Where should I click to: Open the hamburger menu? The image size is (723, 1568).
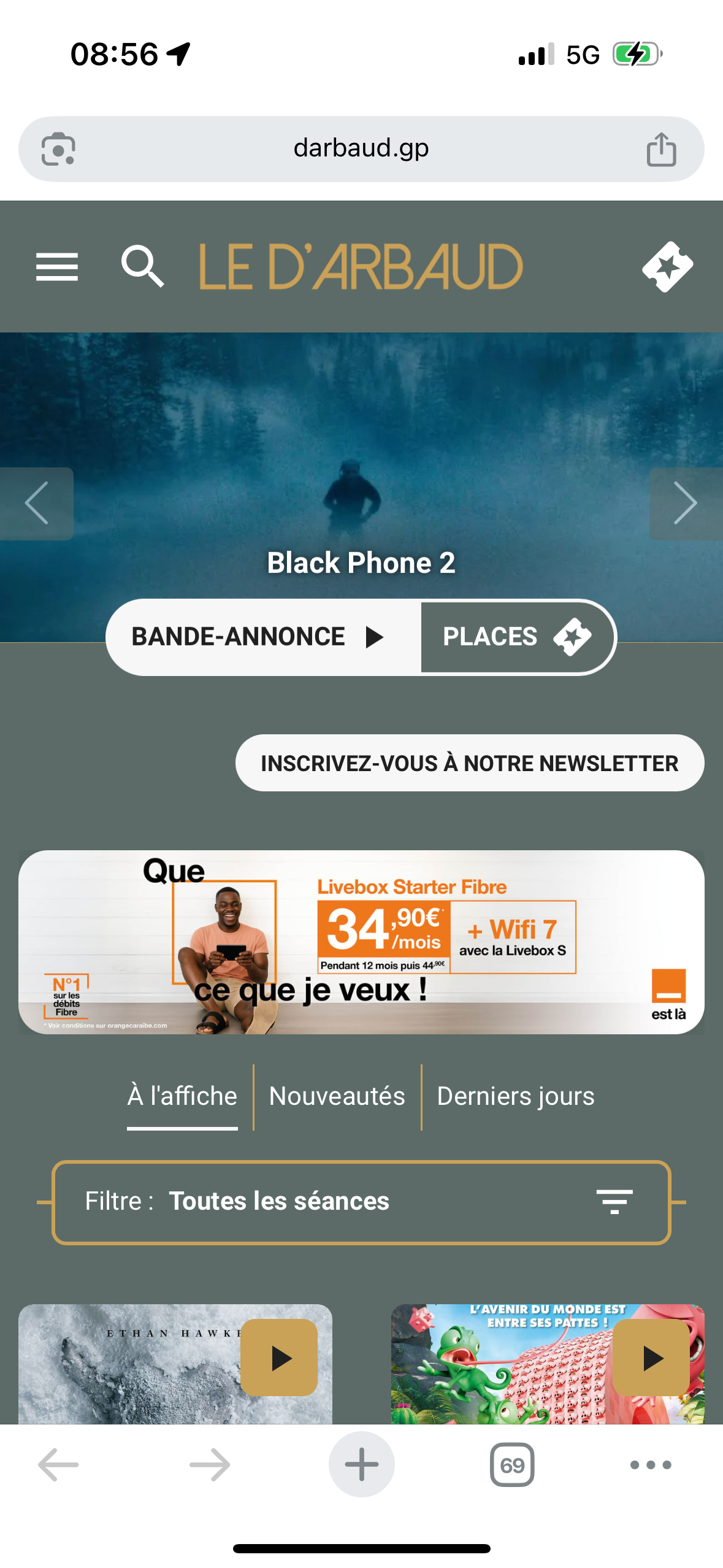coord(56,267)
